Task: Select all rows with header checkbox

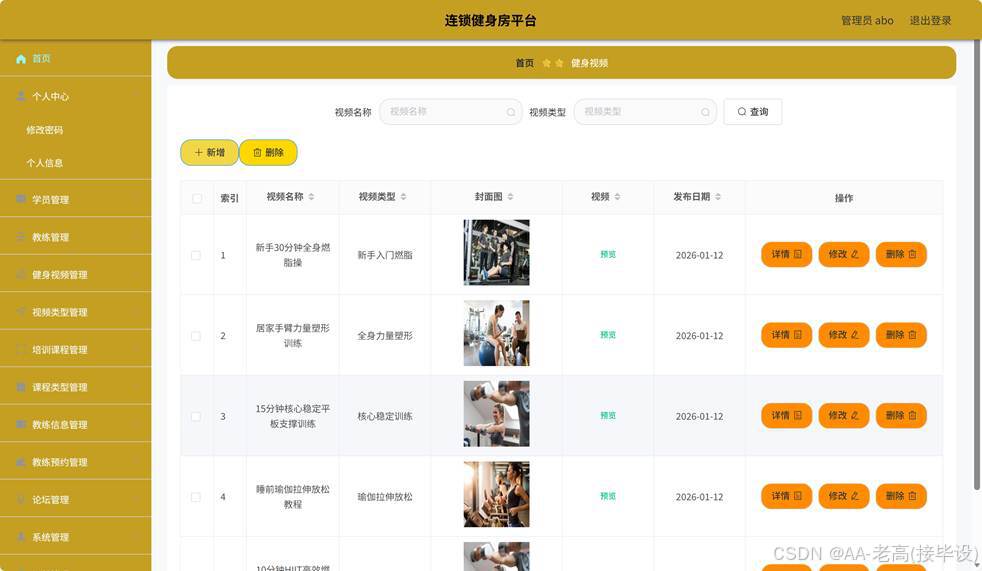Action: [x=197, y=198]
